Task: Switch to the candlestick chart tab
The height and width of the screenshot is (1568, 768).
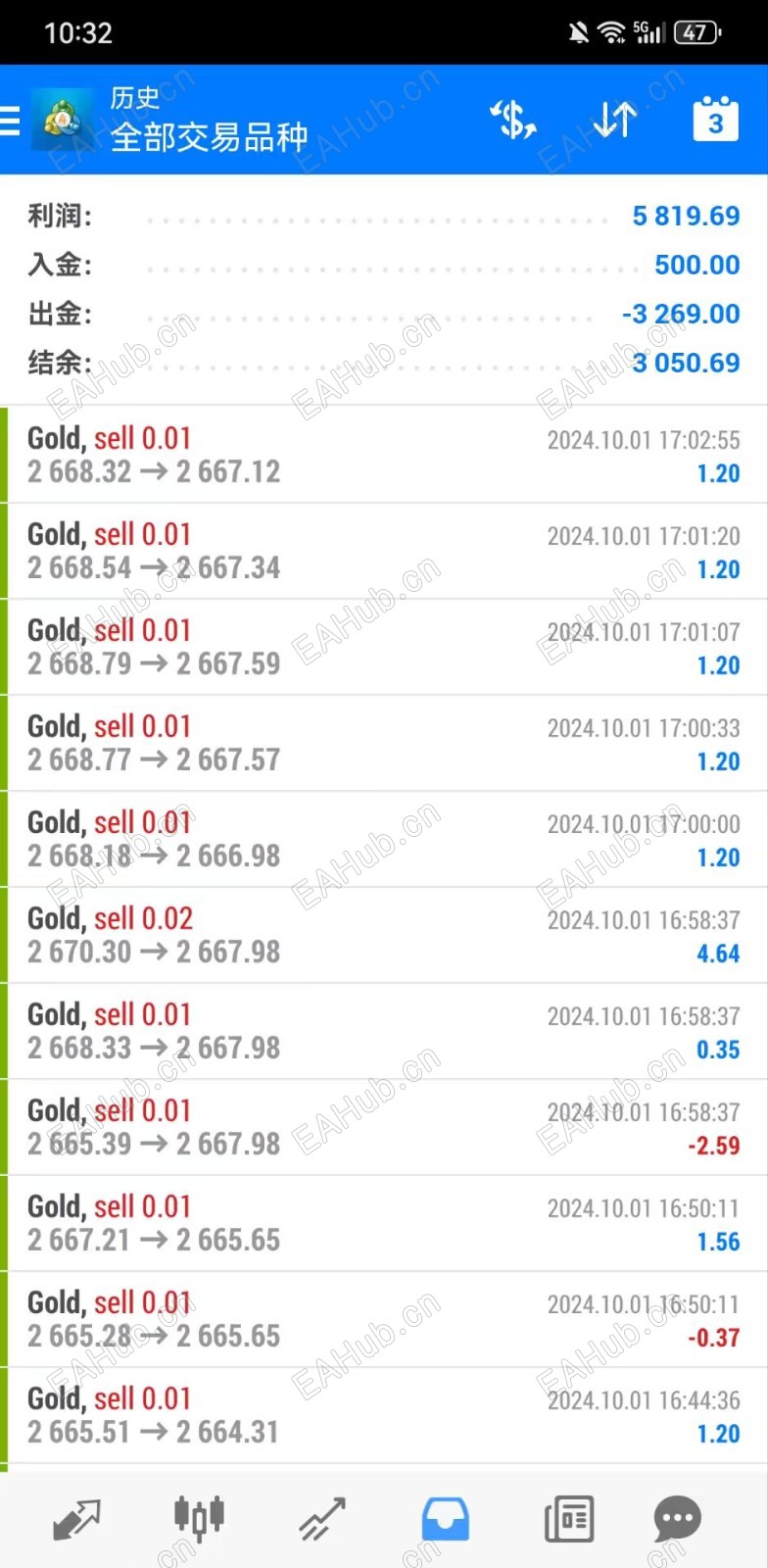Action: pos(199,1520)
